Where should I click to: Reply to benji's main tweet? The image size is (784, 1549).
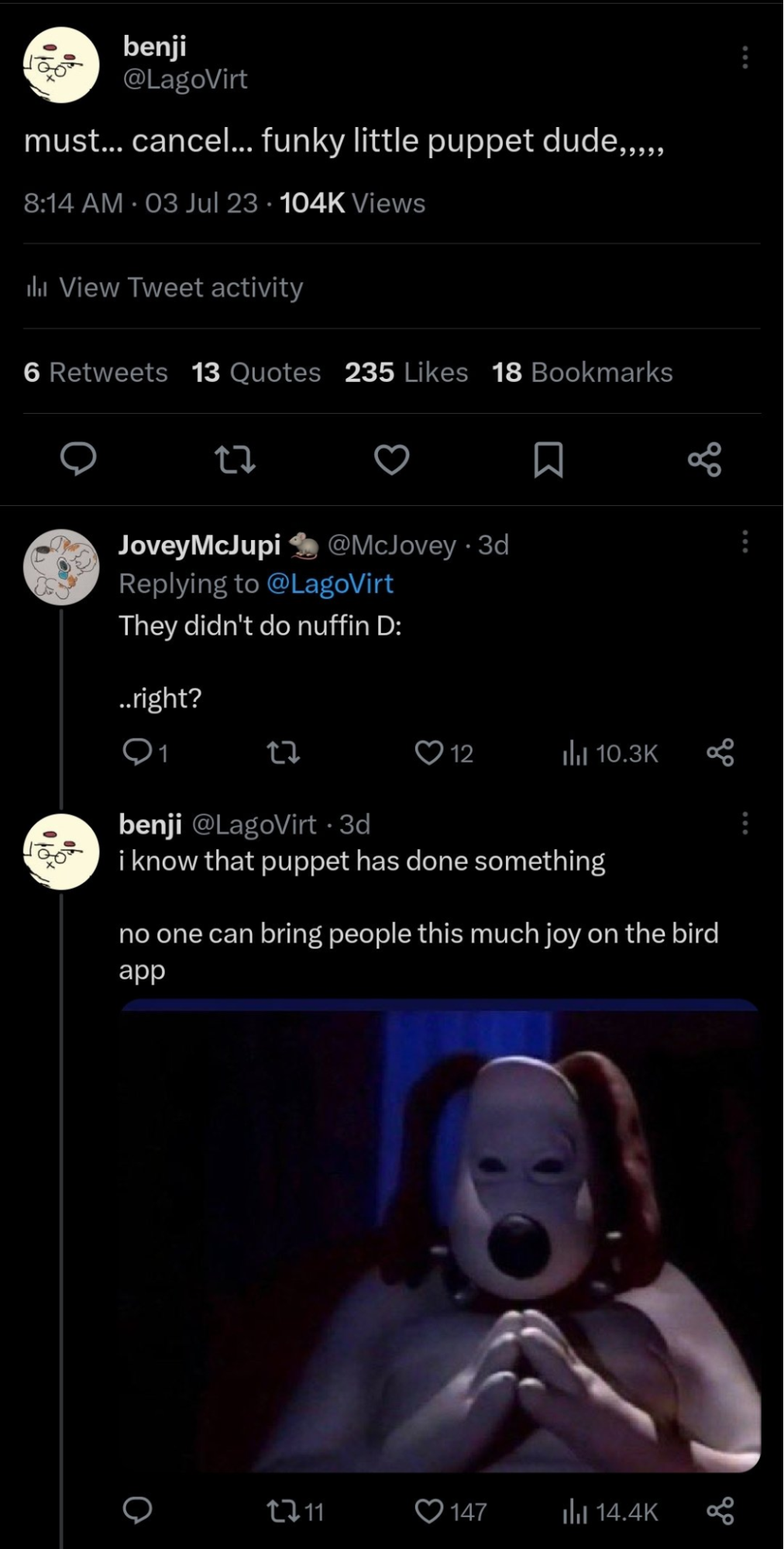[x=78, y=460]
